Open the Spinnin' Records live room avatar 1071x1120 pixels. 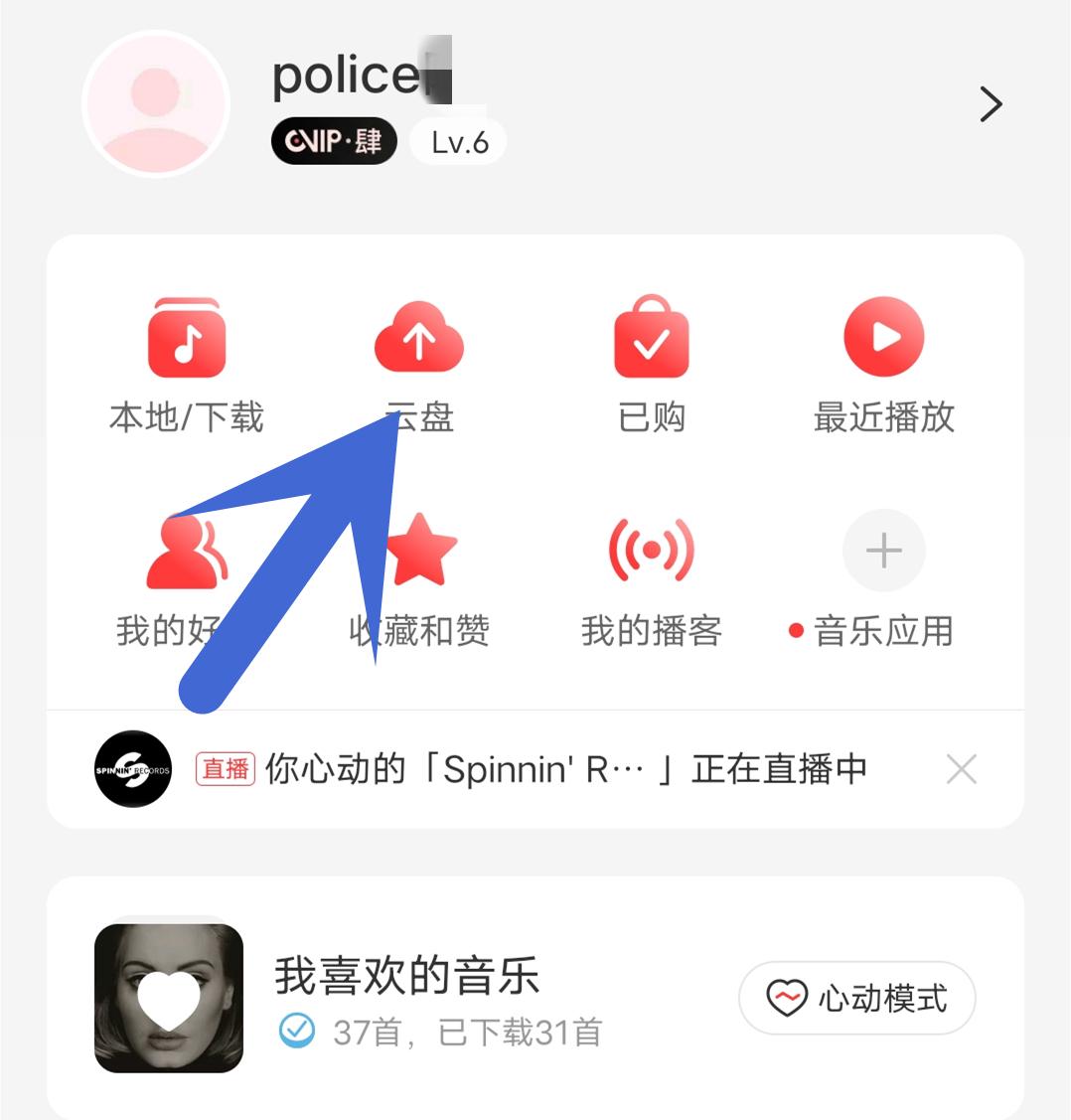coord(131,768)
